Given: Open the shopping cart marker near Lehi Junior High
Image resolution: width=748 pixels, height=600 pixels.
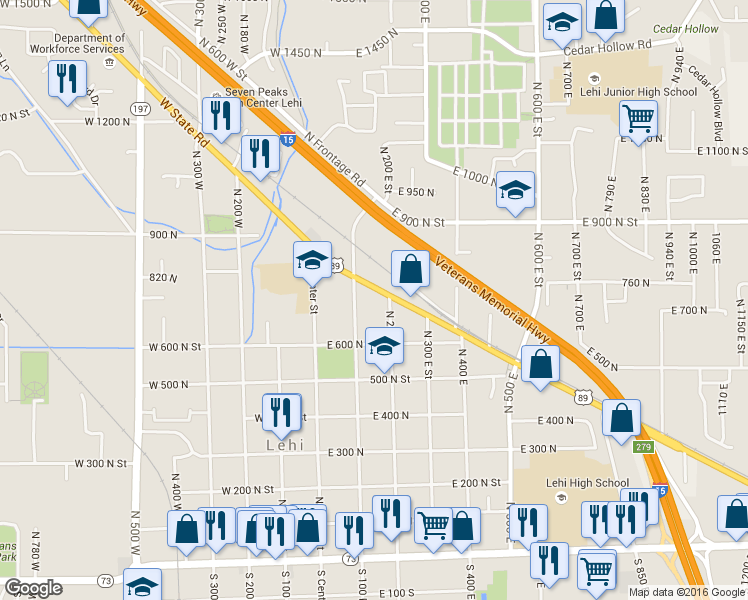Looking at the screenshot, I should 638,118.
